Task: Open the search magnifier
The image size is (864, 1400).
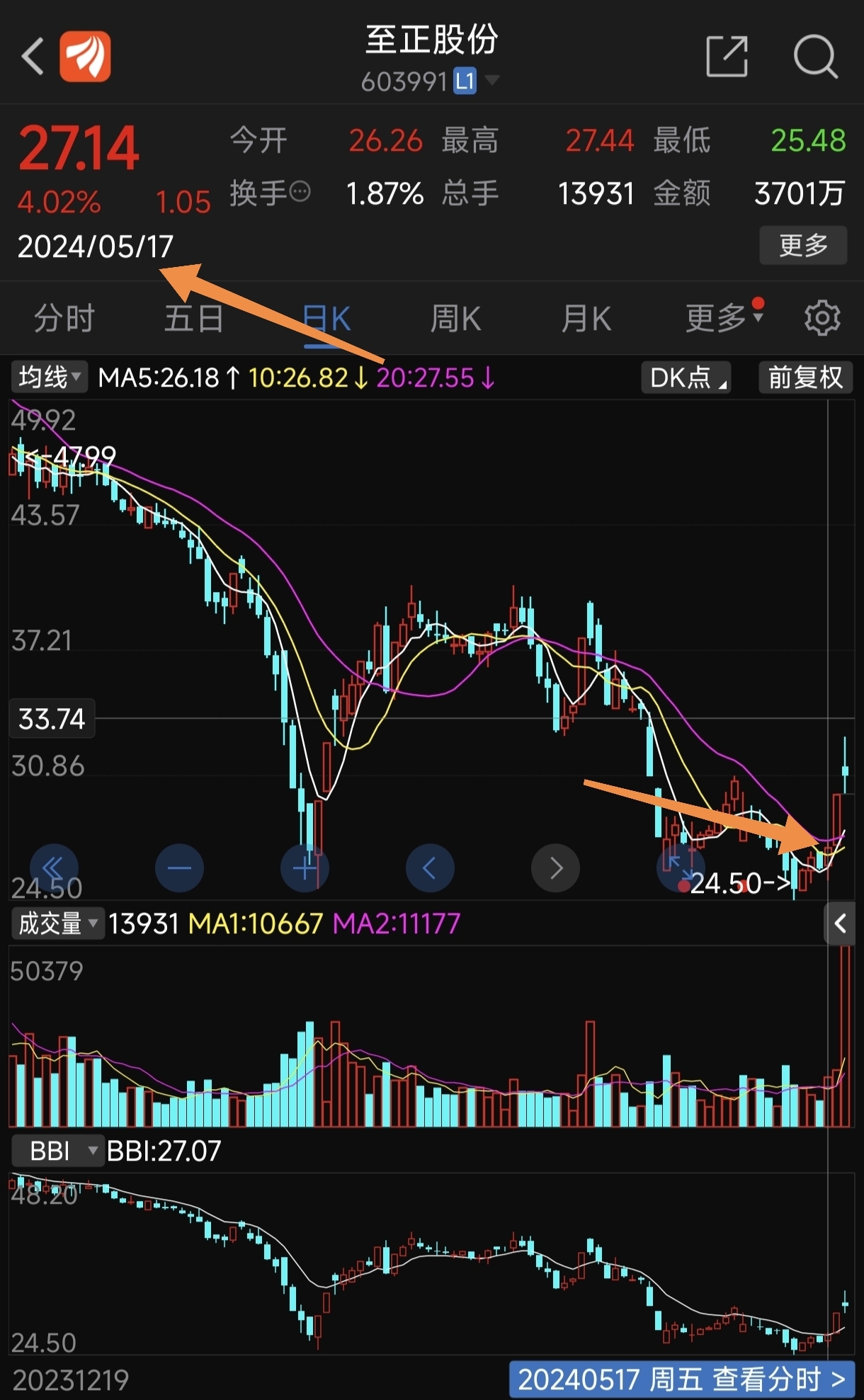Action: pos(815,56)
